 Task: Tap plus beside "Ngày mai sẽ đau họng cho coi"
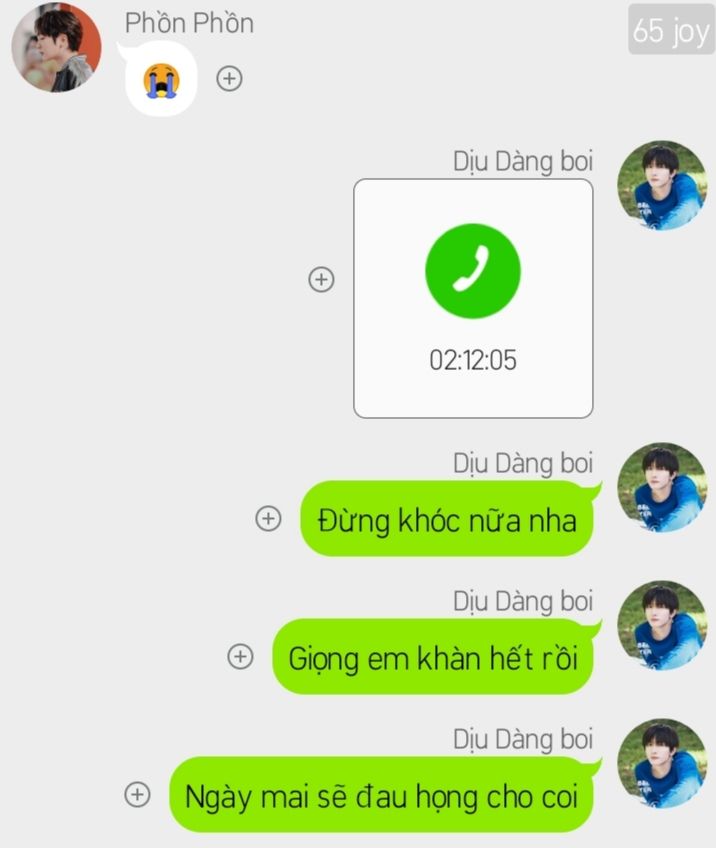click(x=137, y=794)
